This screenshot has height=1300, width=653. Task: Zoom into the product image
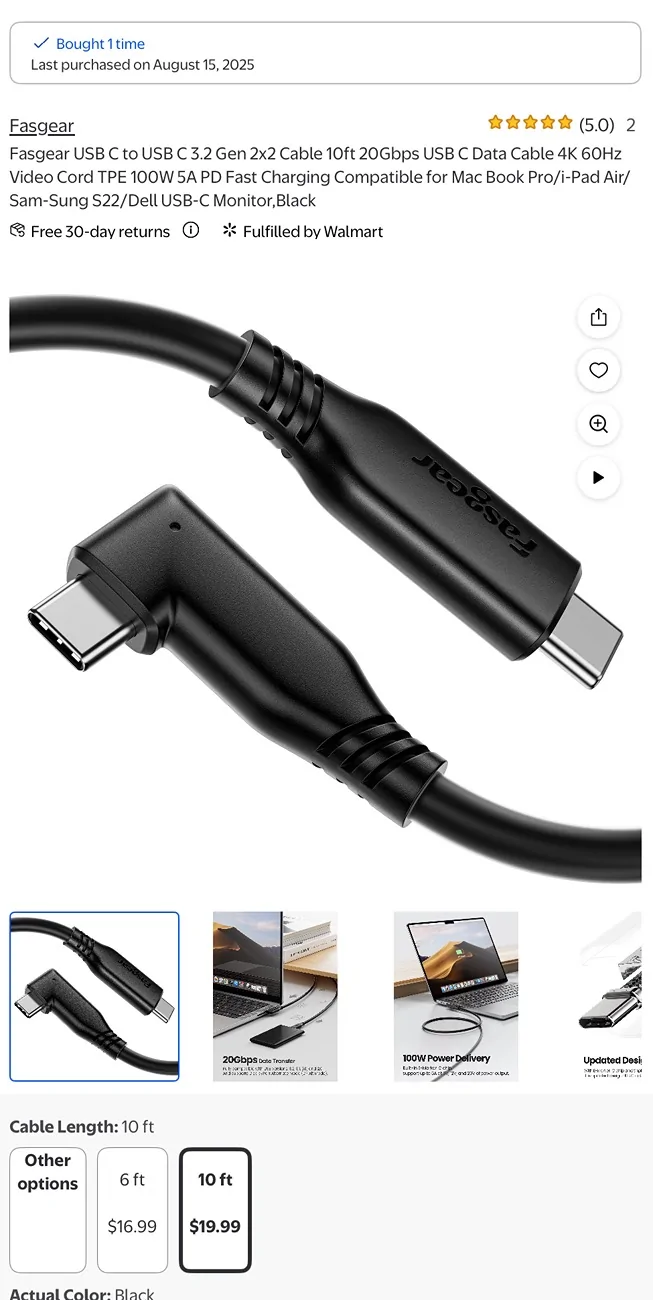click(x=598, y=424)
